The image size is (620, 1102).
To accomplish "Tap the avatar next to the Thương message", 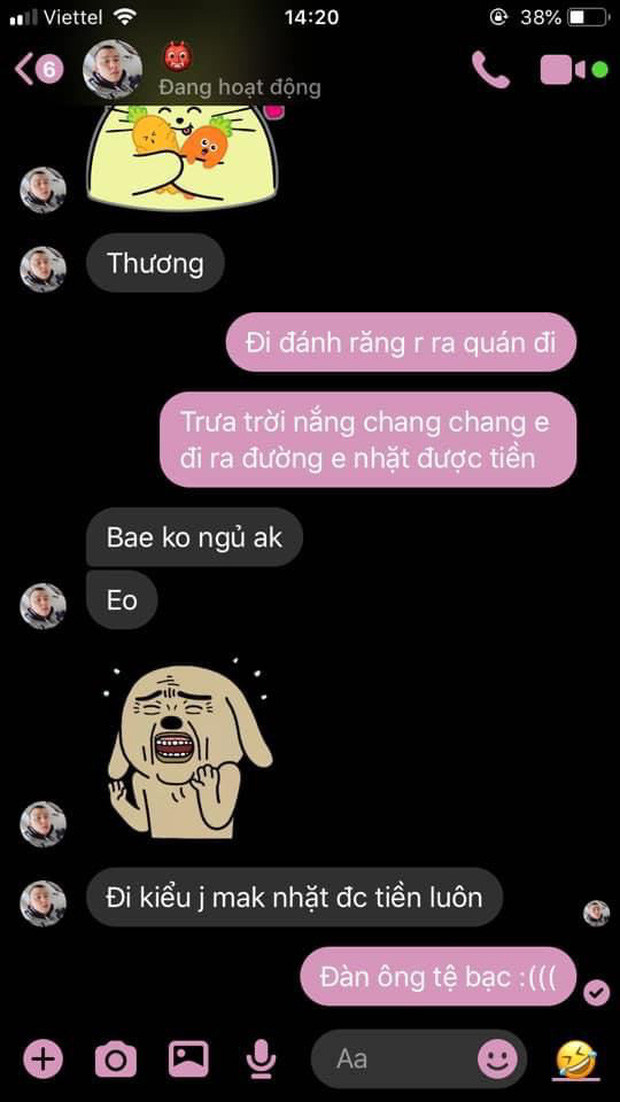I will (x=43, y=268).
